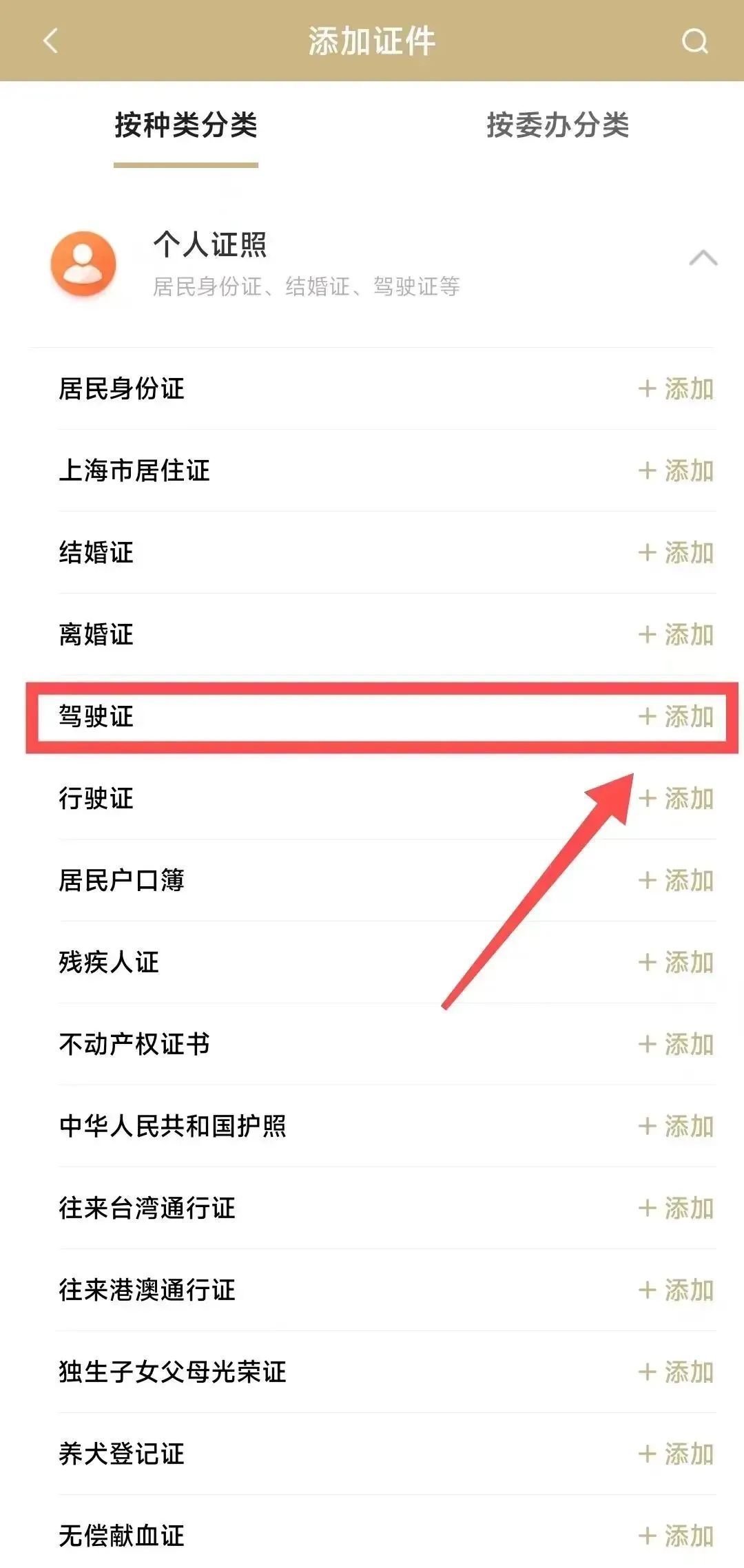The image size is (744, 1568).
Task: Add 独生子女父母光荣证
Action: (x=676, y=1372)
